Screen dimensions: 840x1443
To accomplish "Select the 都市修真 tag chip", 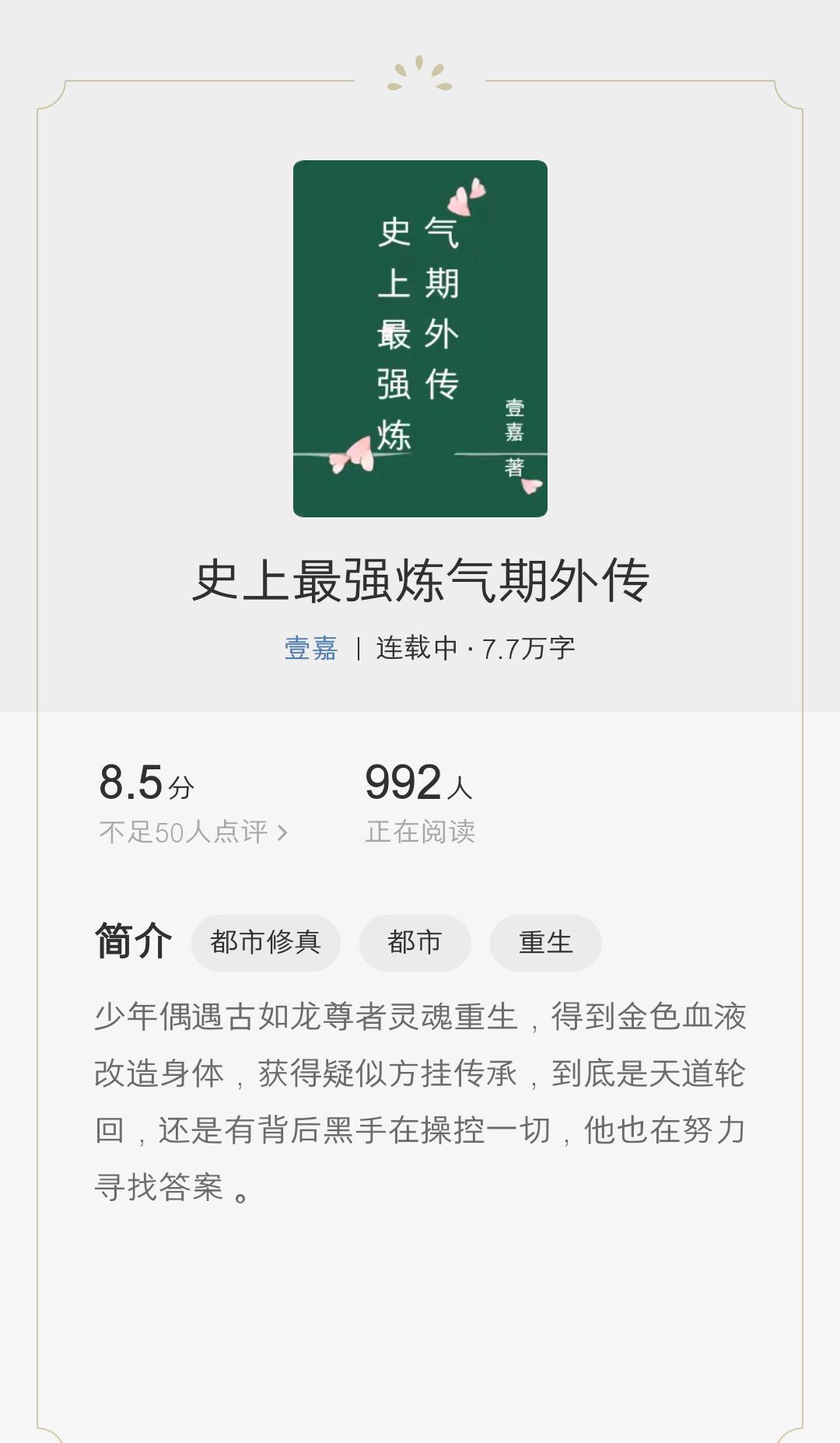I will coord(265,943).
